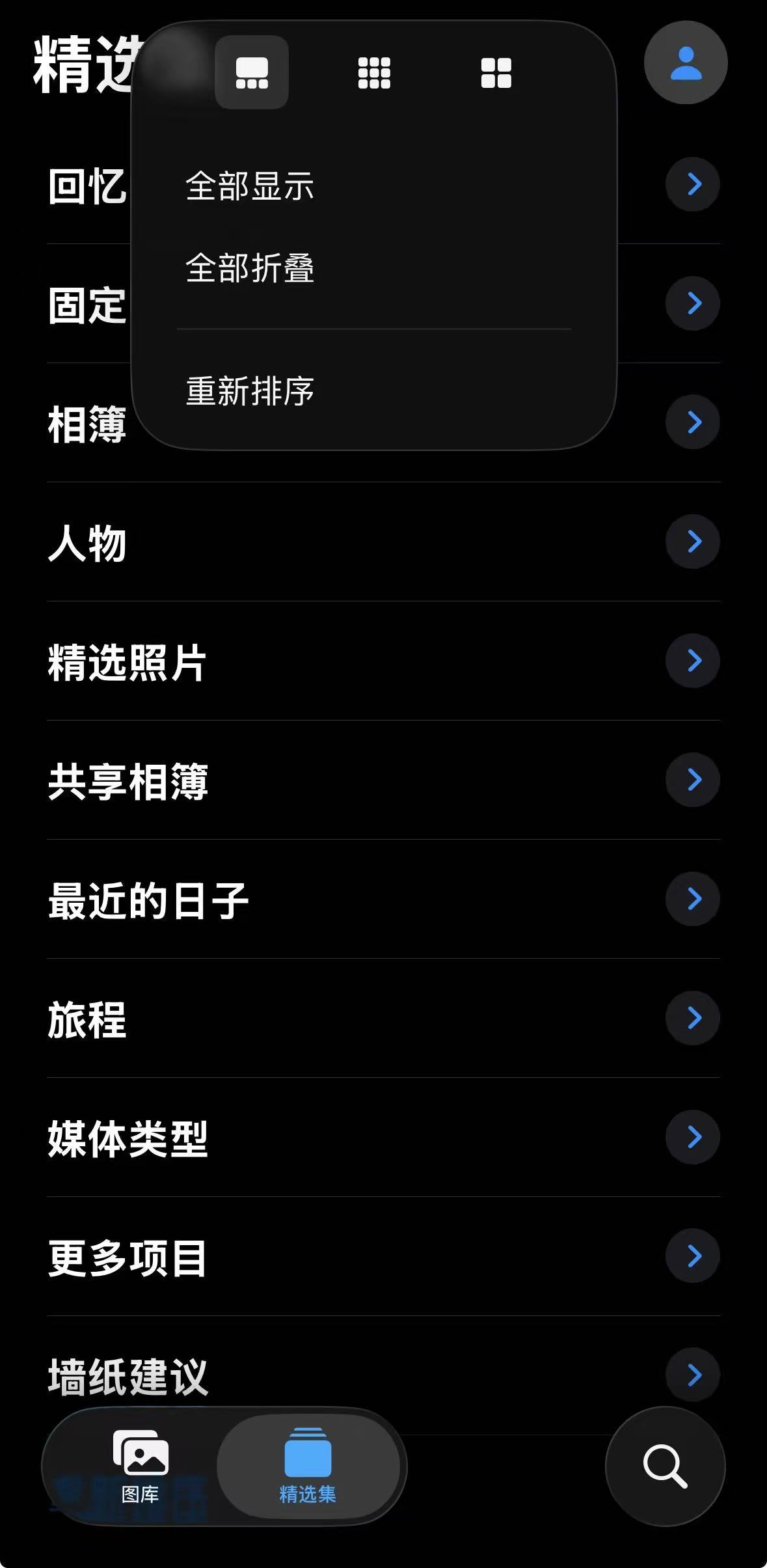This screenshot has width=767, height=1568.
Task: Select 重新排序 to reorder sections
Action: [250, 391]
